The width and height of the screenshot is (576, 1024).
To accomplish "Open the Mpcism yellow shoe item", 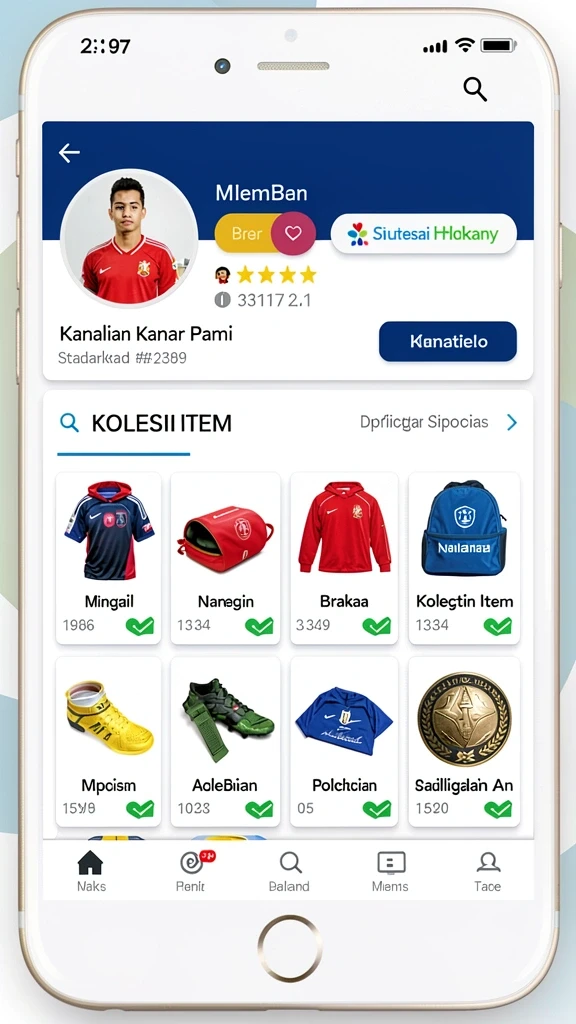I will [x=108, y=741].
